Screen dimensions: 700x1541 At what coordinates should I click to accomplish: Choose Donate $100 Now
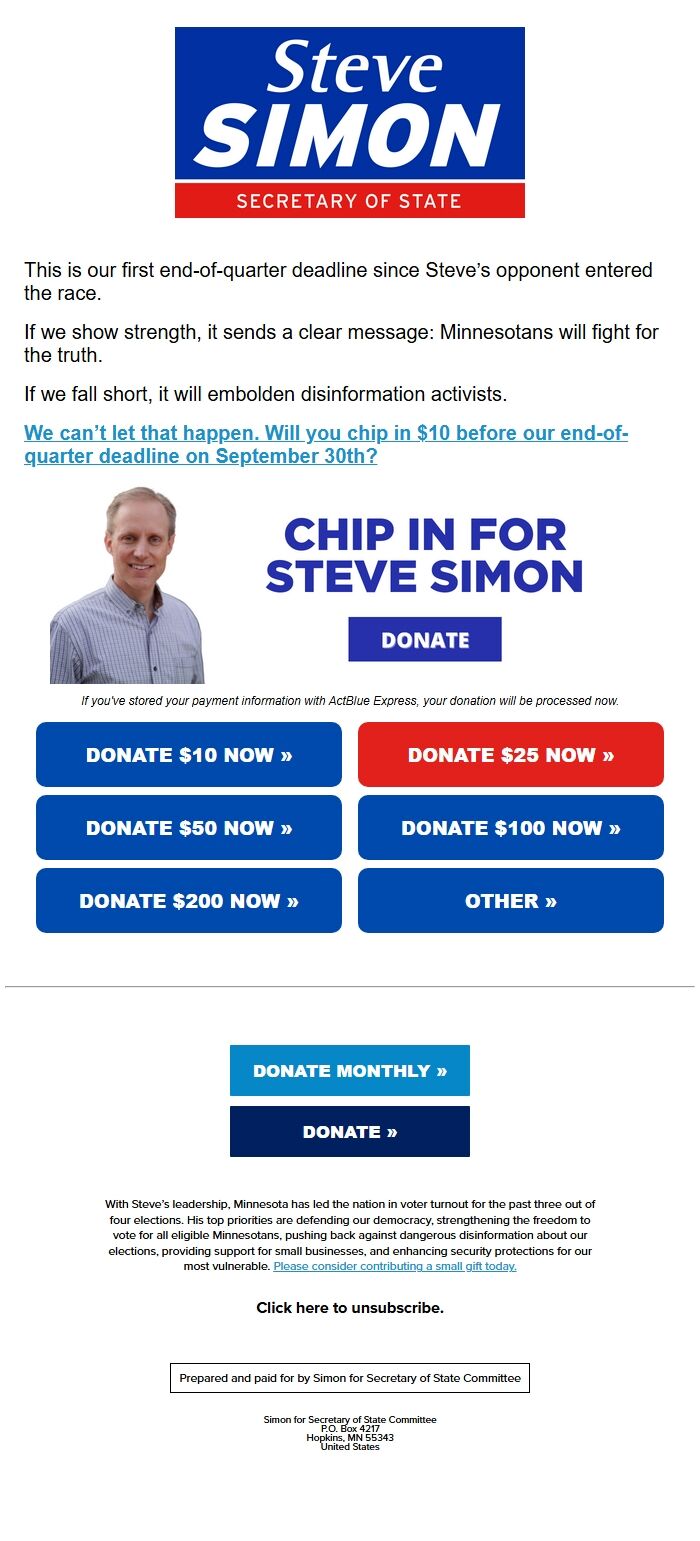coord(511,828)
